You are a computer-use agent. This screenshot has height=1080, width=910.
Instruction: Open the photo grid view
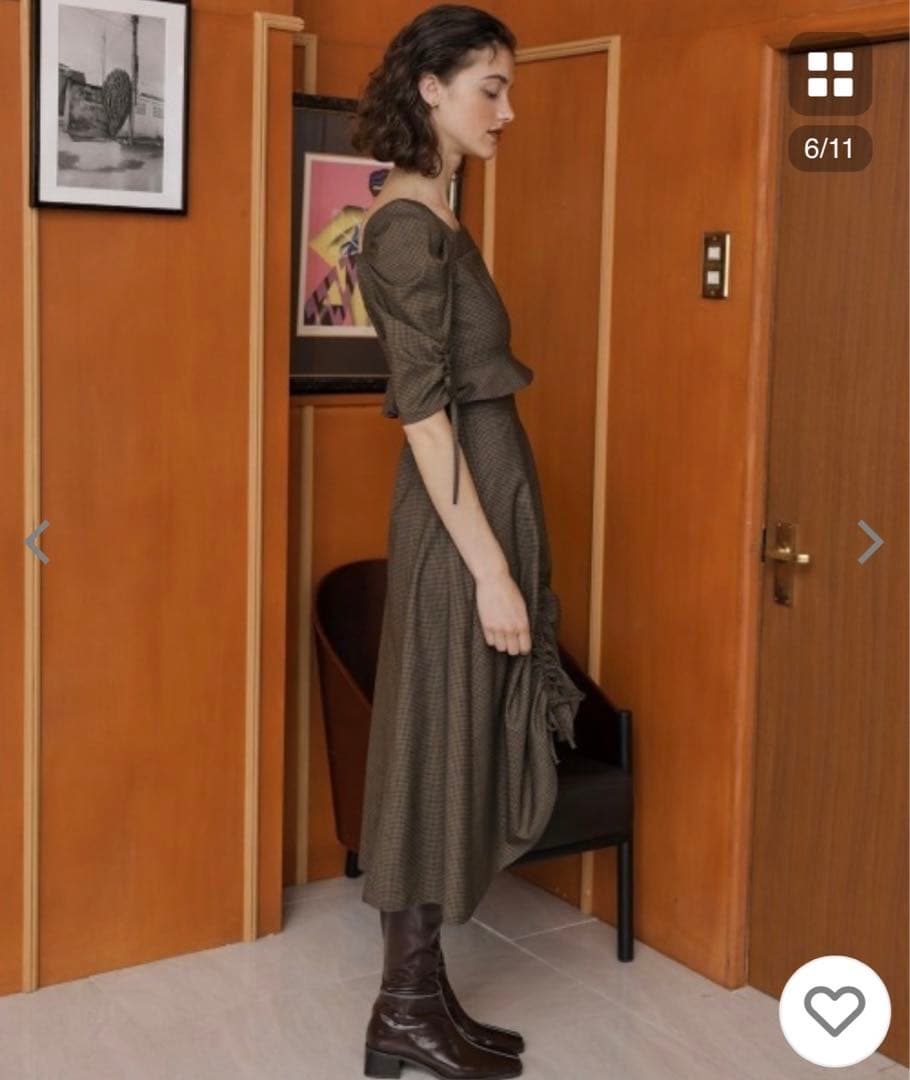coord(829,74)
